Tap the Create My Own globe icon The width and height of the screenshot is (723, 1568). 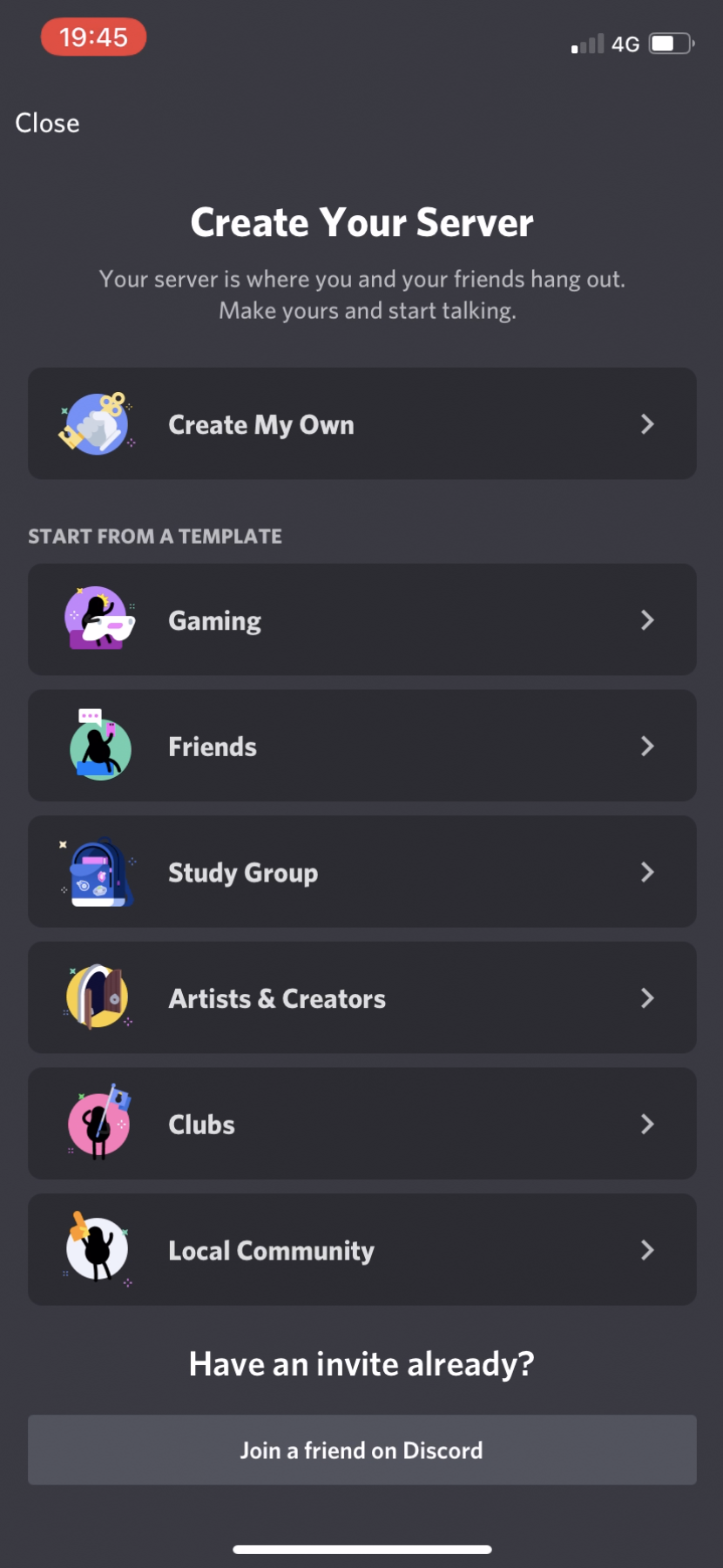tap(97, 424)
